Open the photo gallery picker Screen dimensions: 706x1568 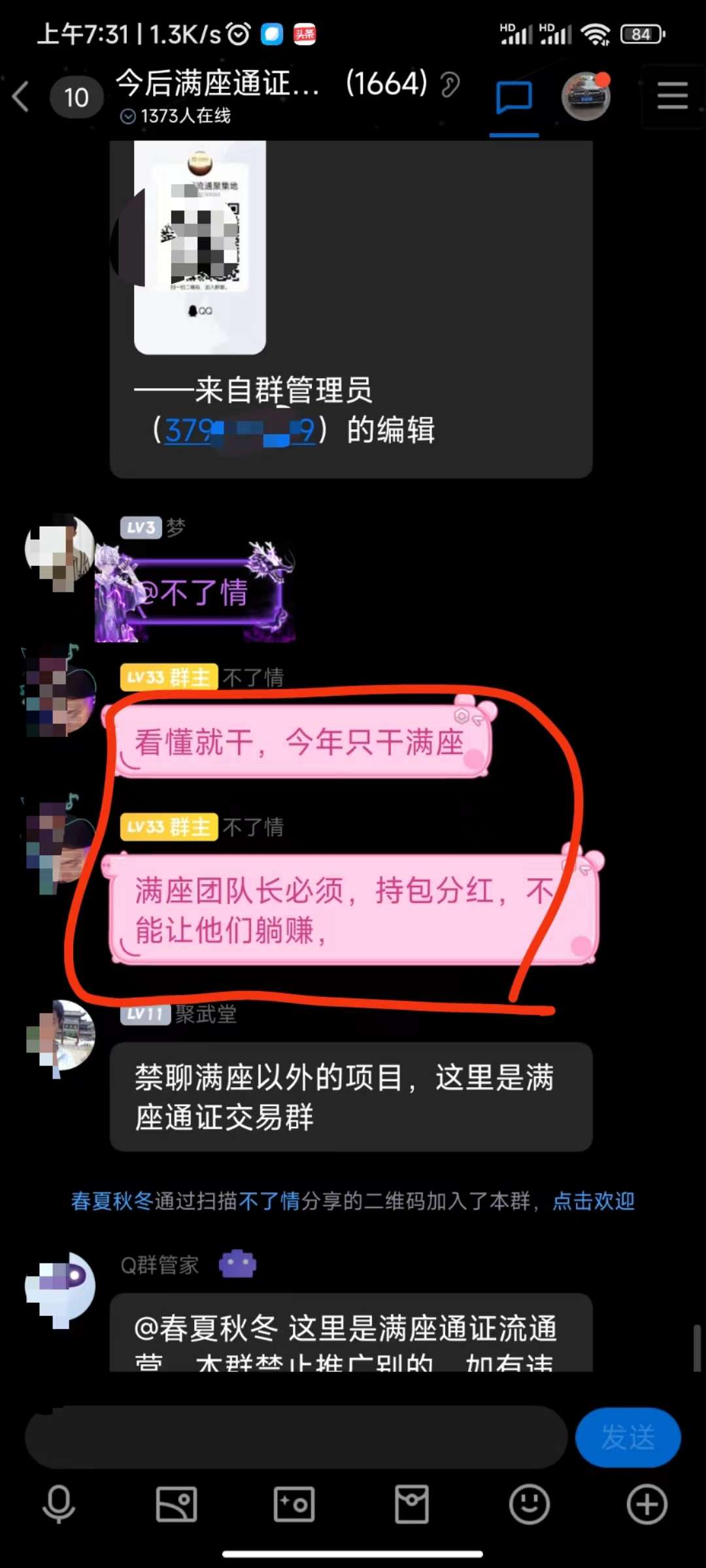click(176, 1504)
